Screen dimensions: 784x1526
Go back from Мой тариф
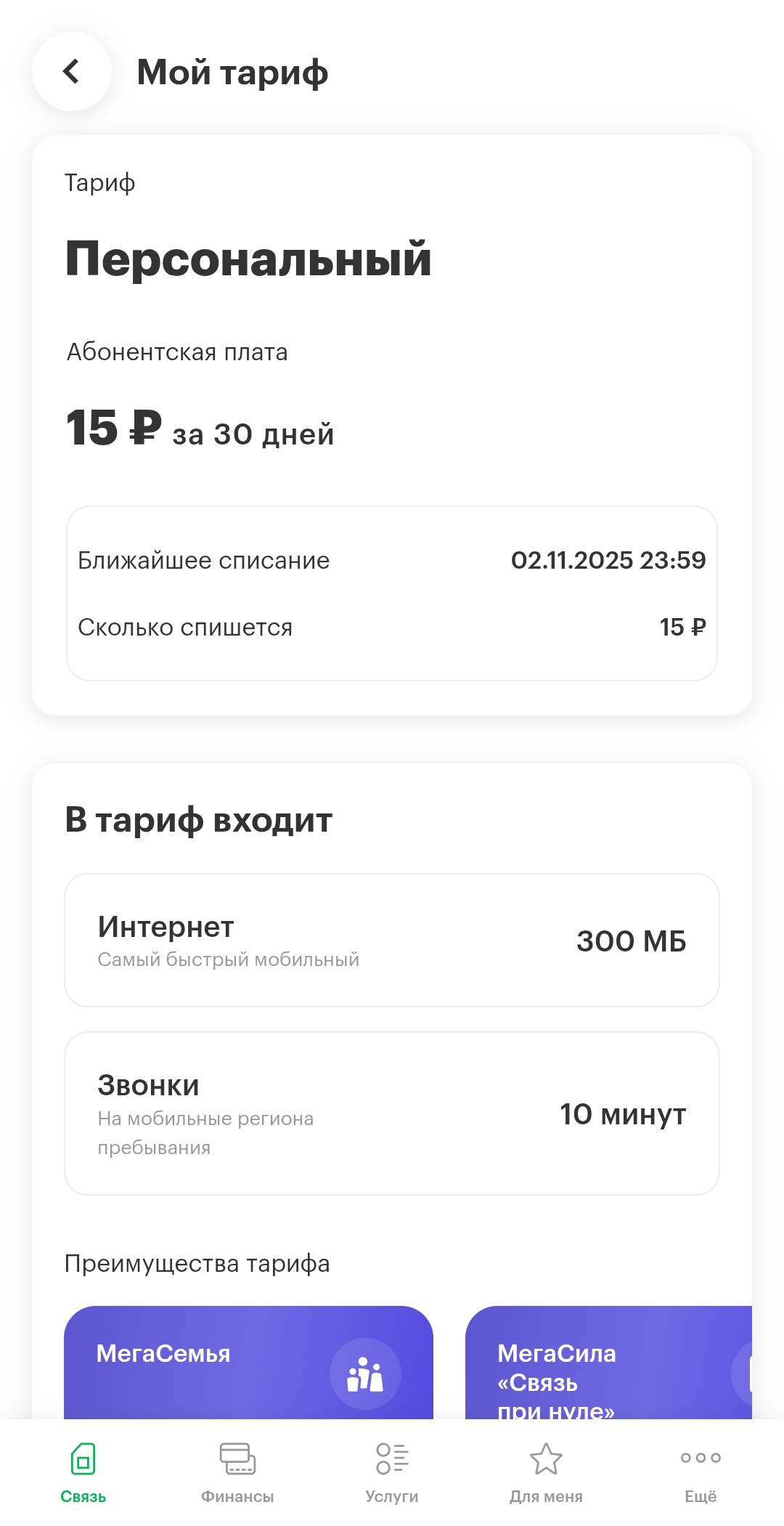[x=71, y=71]
